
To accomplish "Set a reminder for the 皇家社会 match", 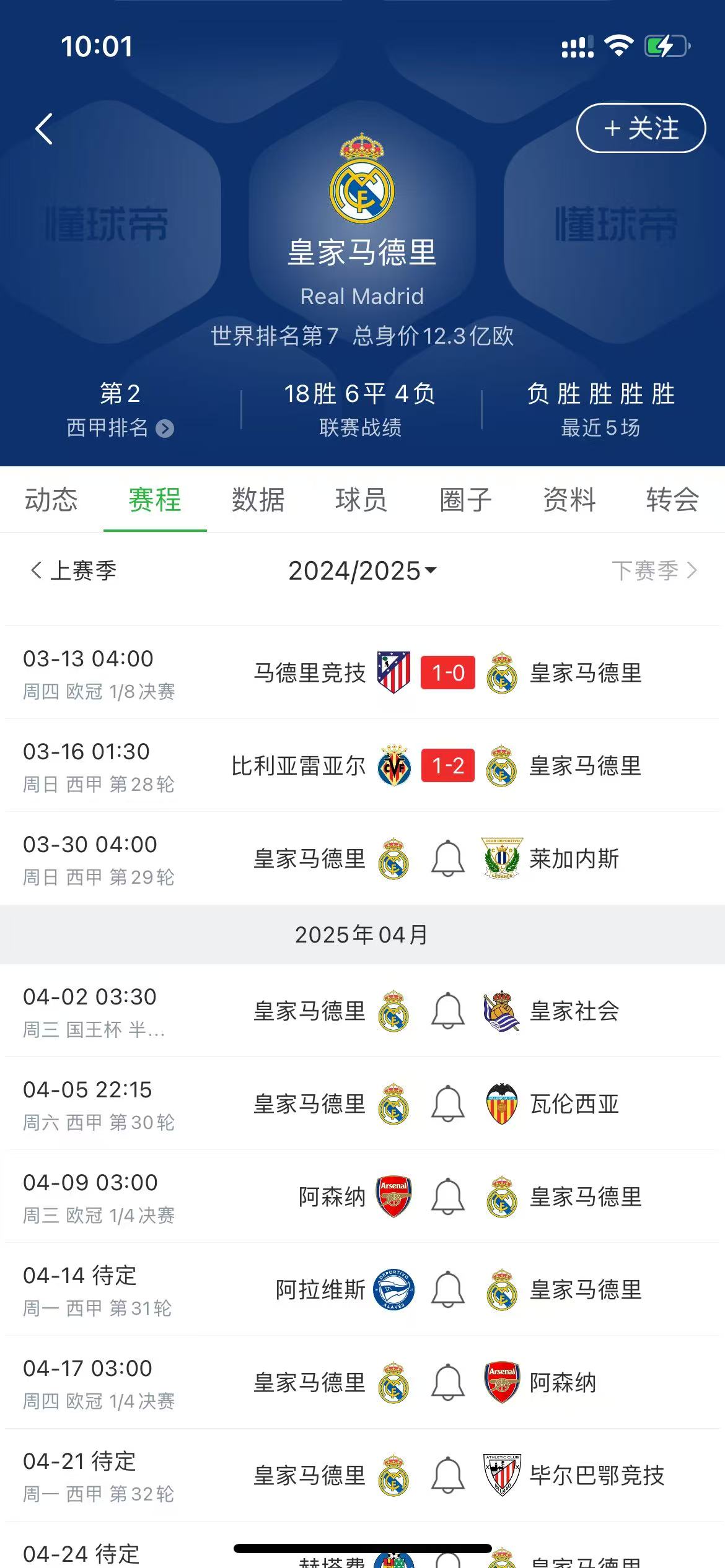I will click(447, 1011).
